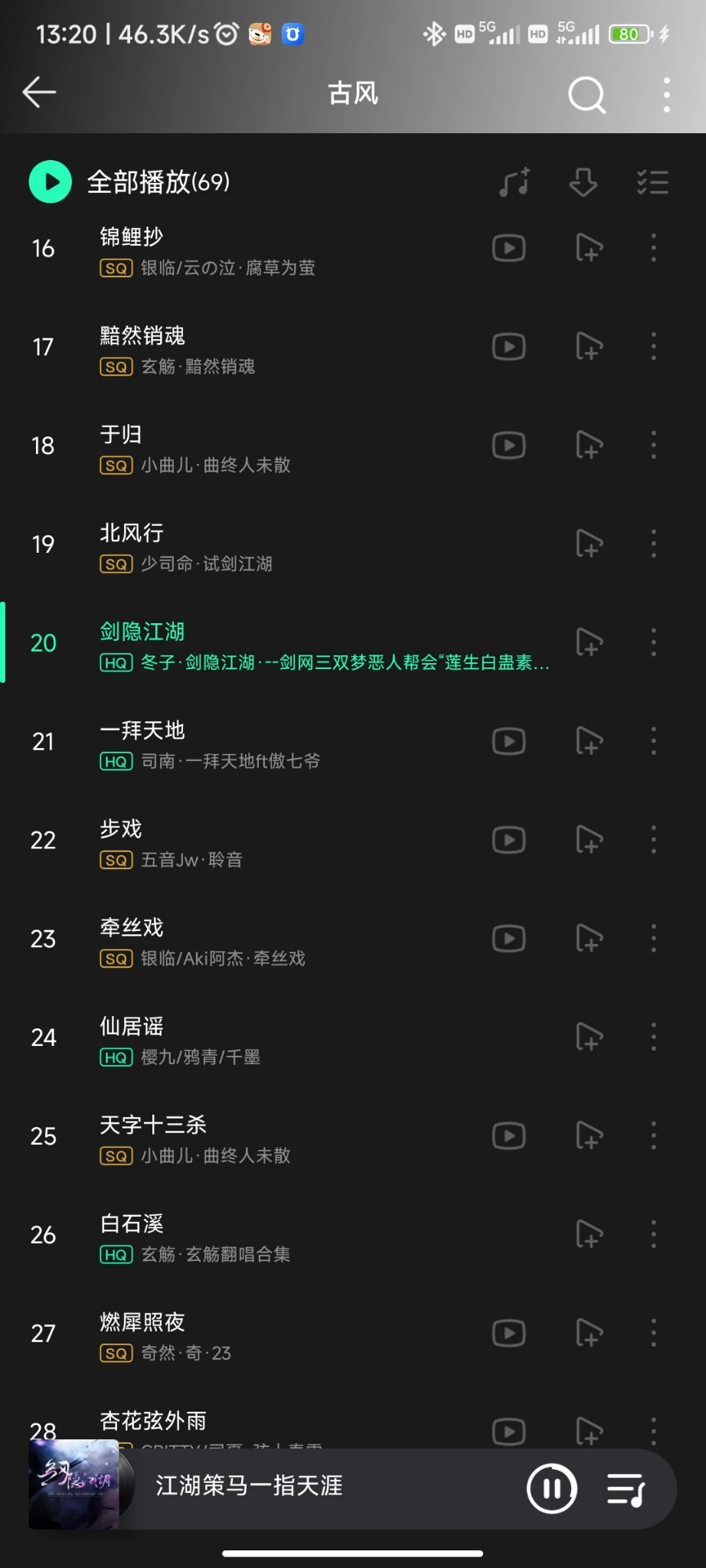Viewport: 706px width, 1568px height.
Task: Open the top-right overflow menu
Action: [x=666, y=95]
